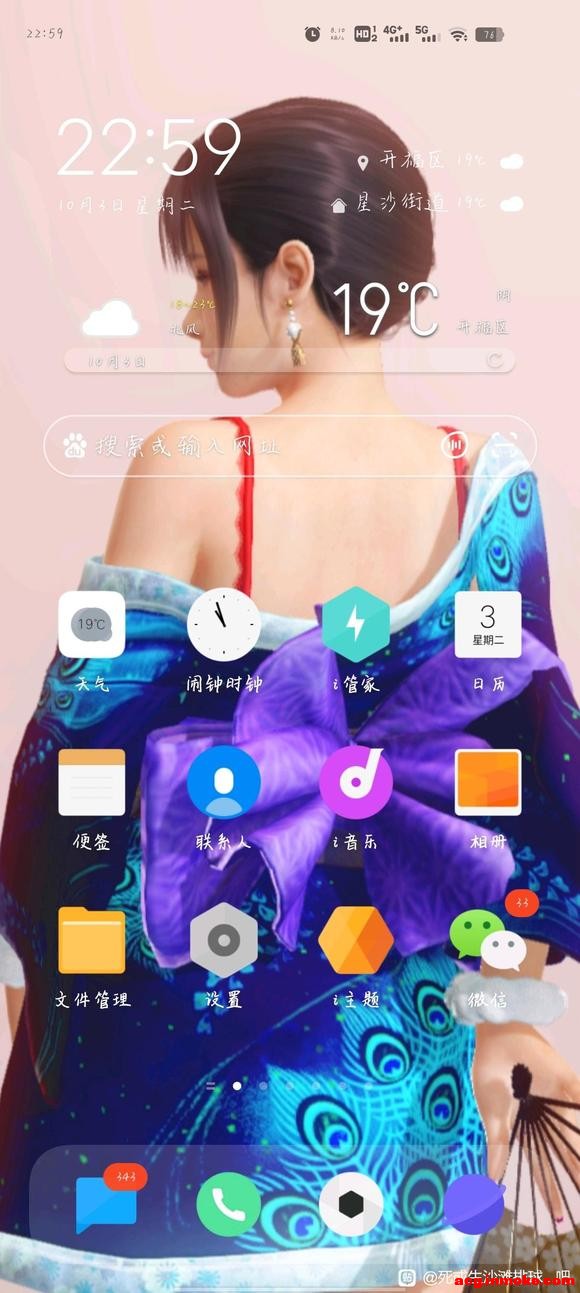This screenshot has width=580, height=1293.
Task: Open the 相册 gallery app
Action: click(488, 782)
